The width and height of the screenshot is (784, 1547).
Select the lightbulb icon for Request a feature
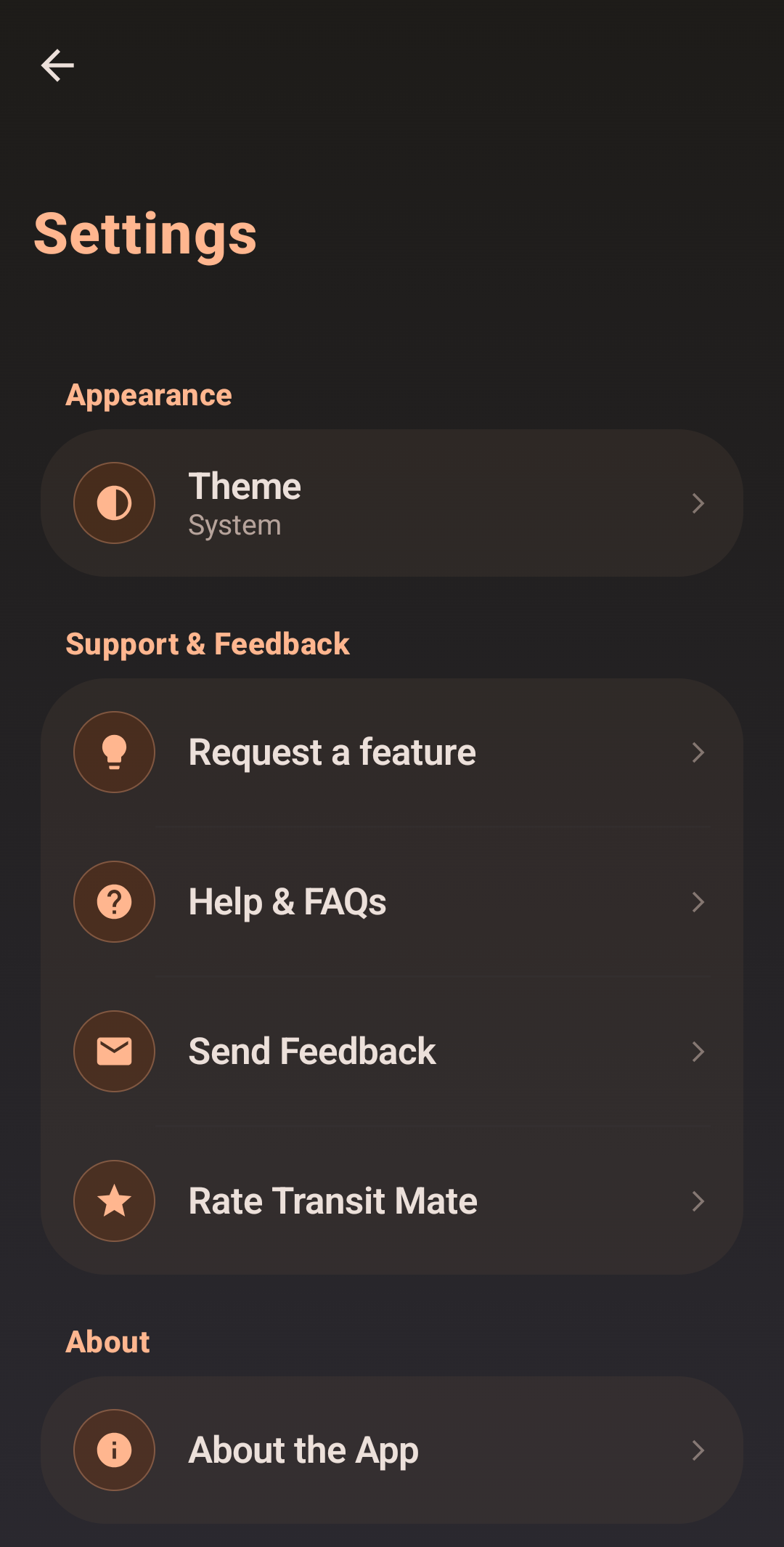point(114,752)
